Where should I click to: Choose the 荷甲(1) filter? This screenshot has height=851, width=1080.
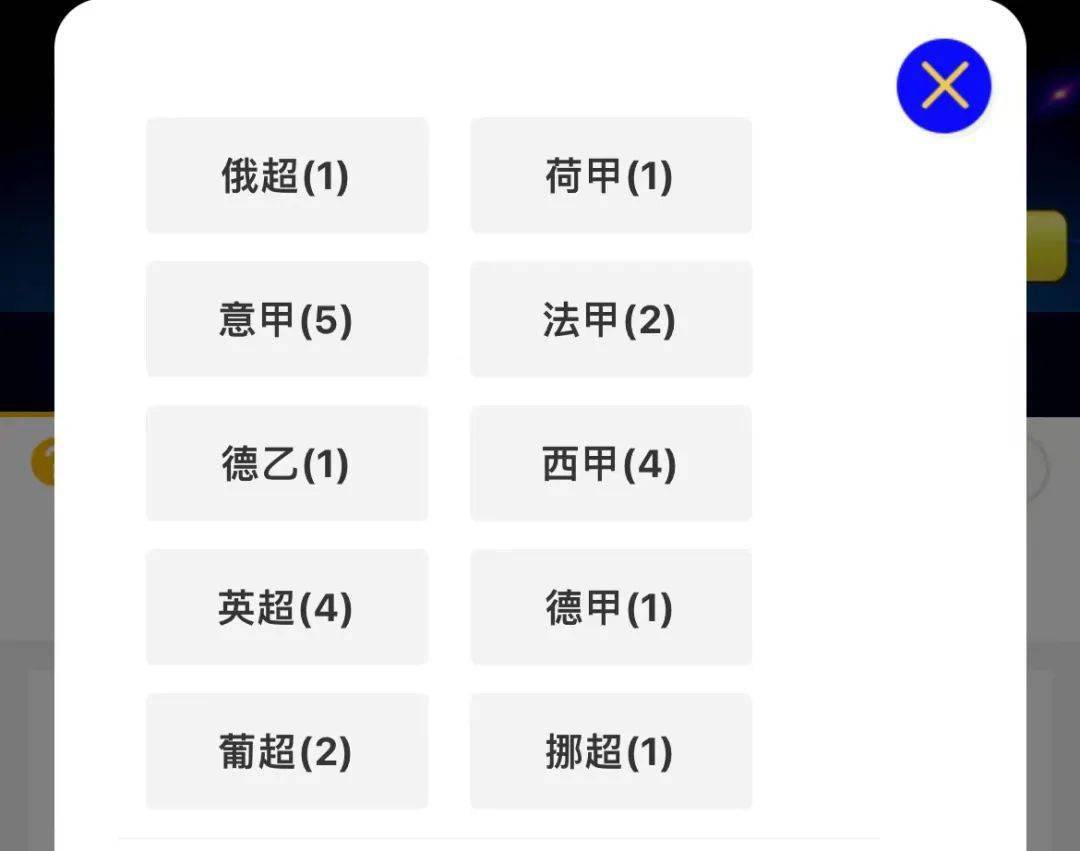(610, 176)
